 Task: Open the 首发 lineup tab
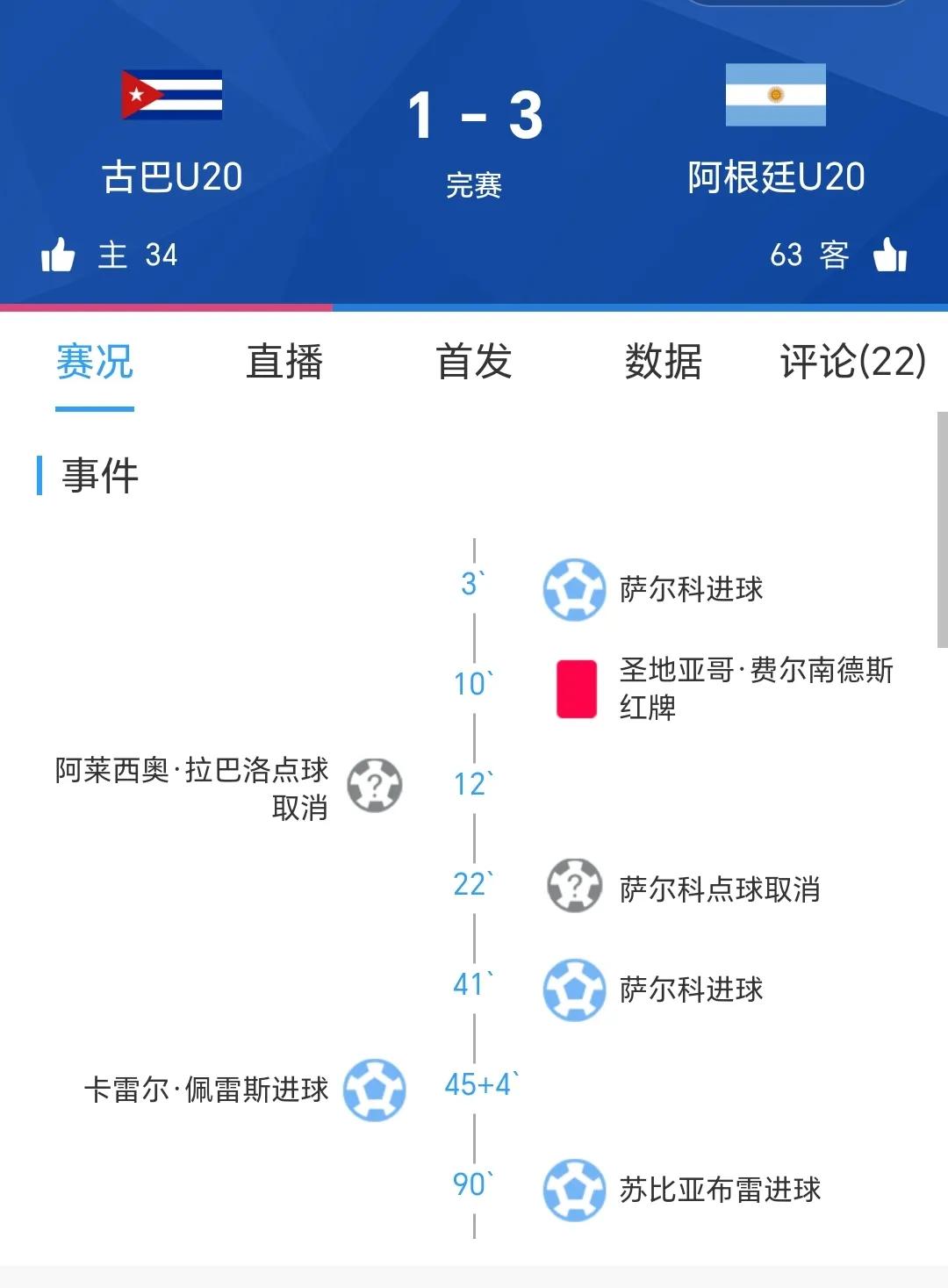pos(474,362)
